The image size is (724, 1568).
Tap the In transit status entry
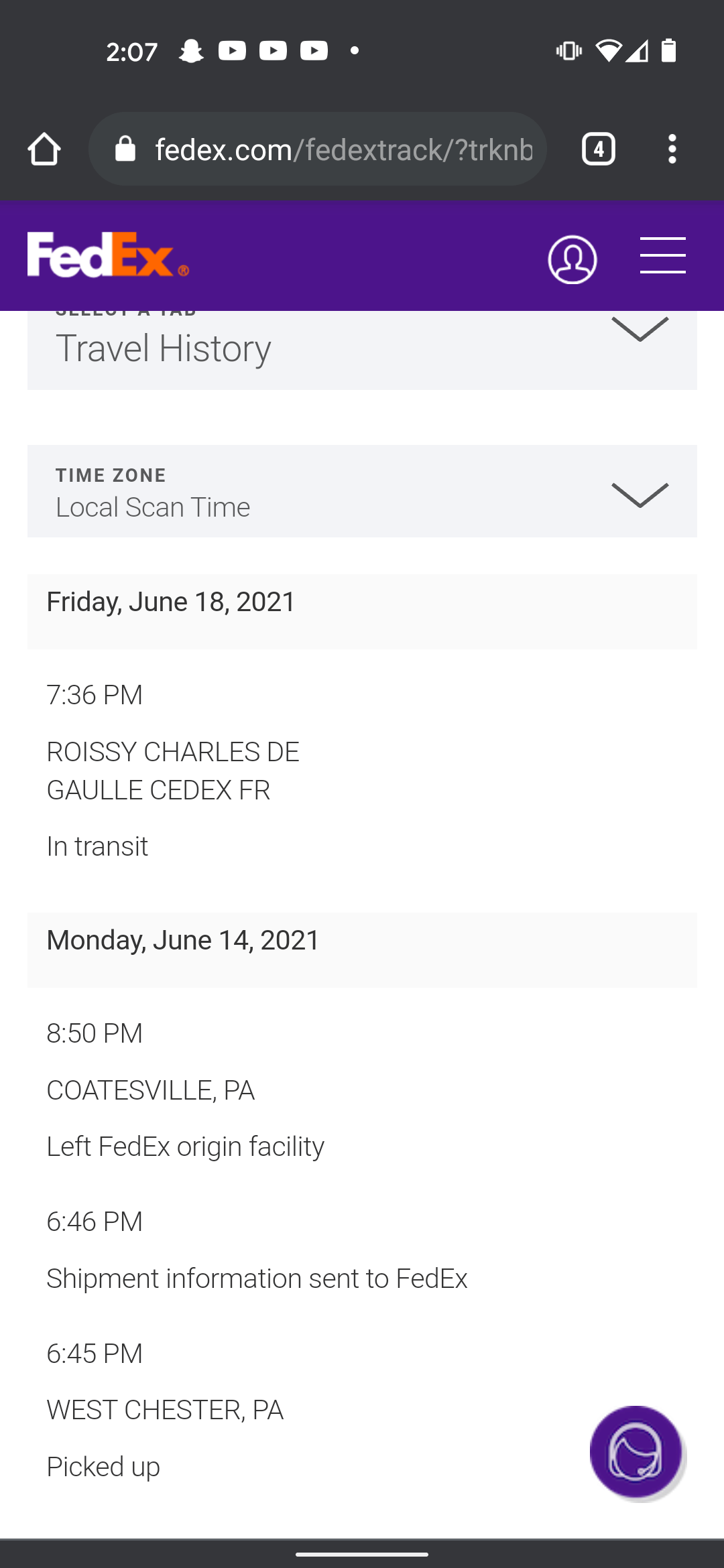pos(97,846)
